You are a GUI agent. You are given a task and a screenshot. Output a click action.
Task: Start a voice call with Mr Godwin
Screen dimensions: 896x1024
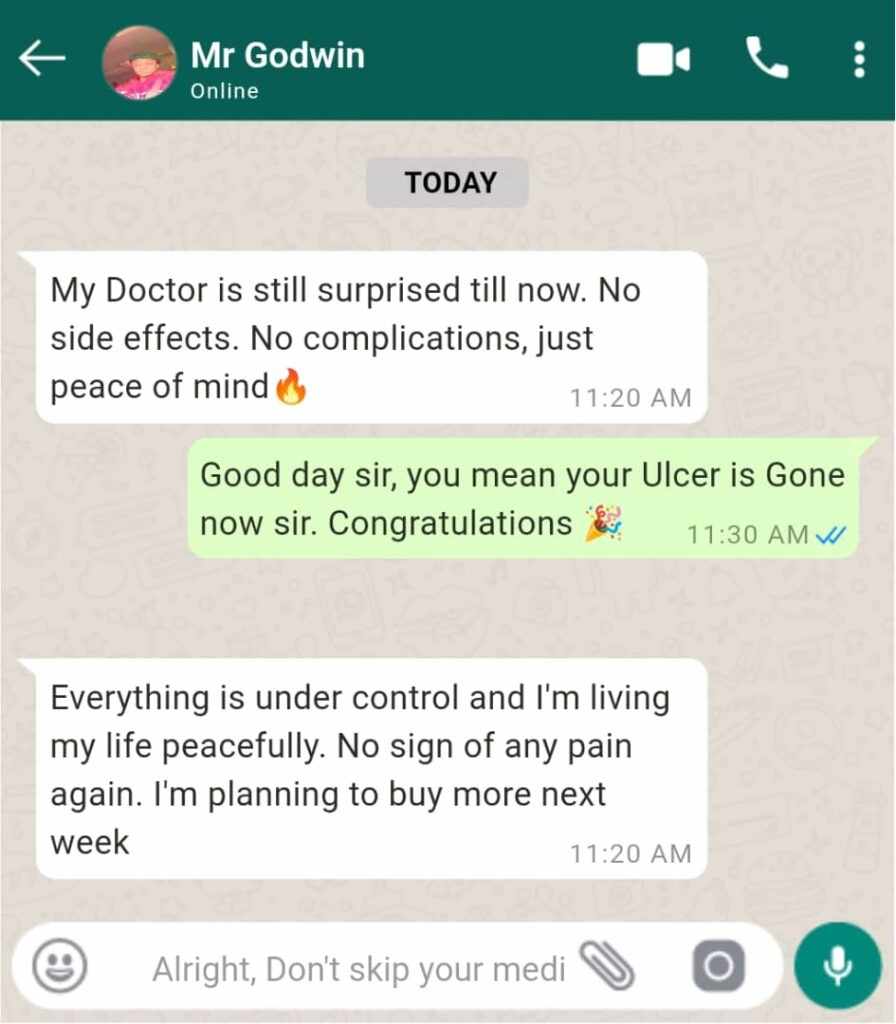coord(767,60)
